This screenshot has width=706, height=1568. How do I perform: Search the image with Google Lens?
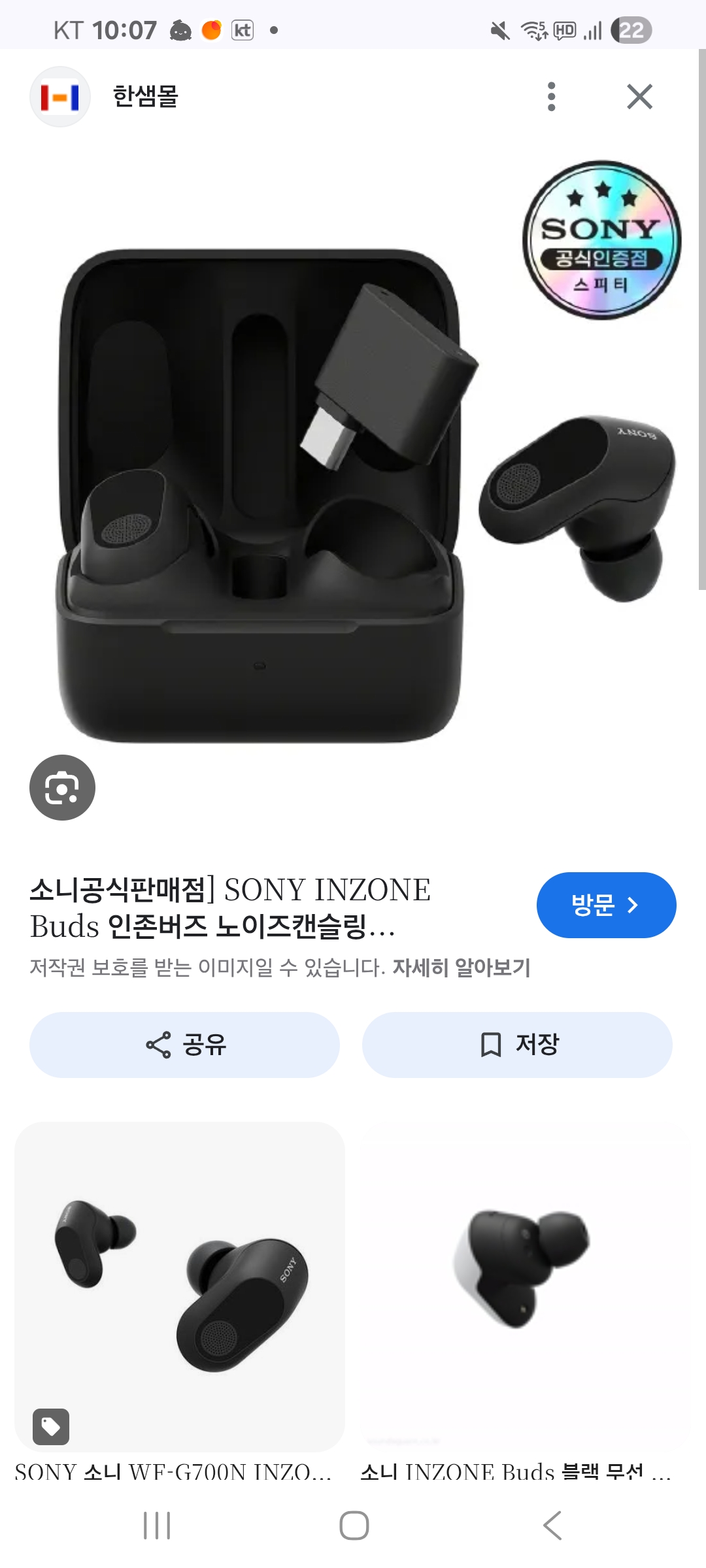(x=62, y=787)
